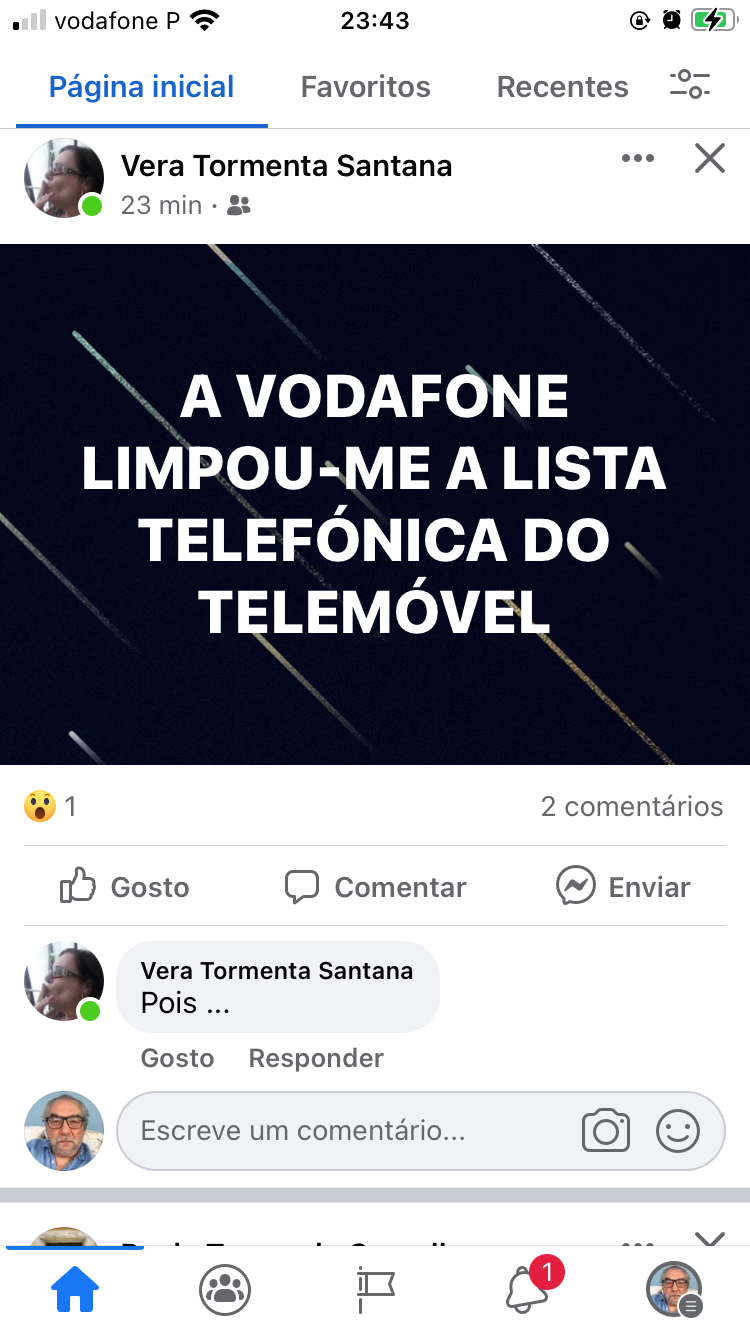This screenshot has width=750, height=1334.
Task: Attach a photo with the camera icon
Action: coord(606,1131)
